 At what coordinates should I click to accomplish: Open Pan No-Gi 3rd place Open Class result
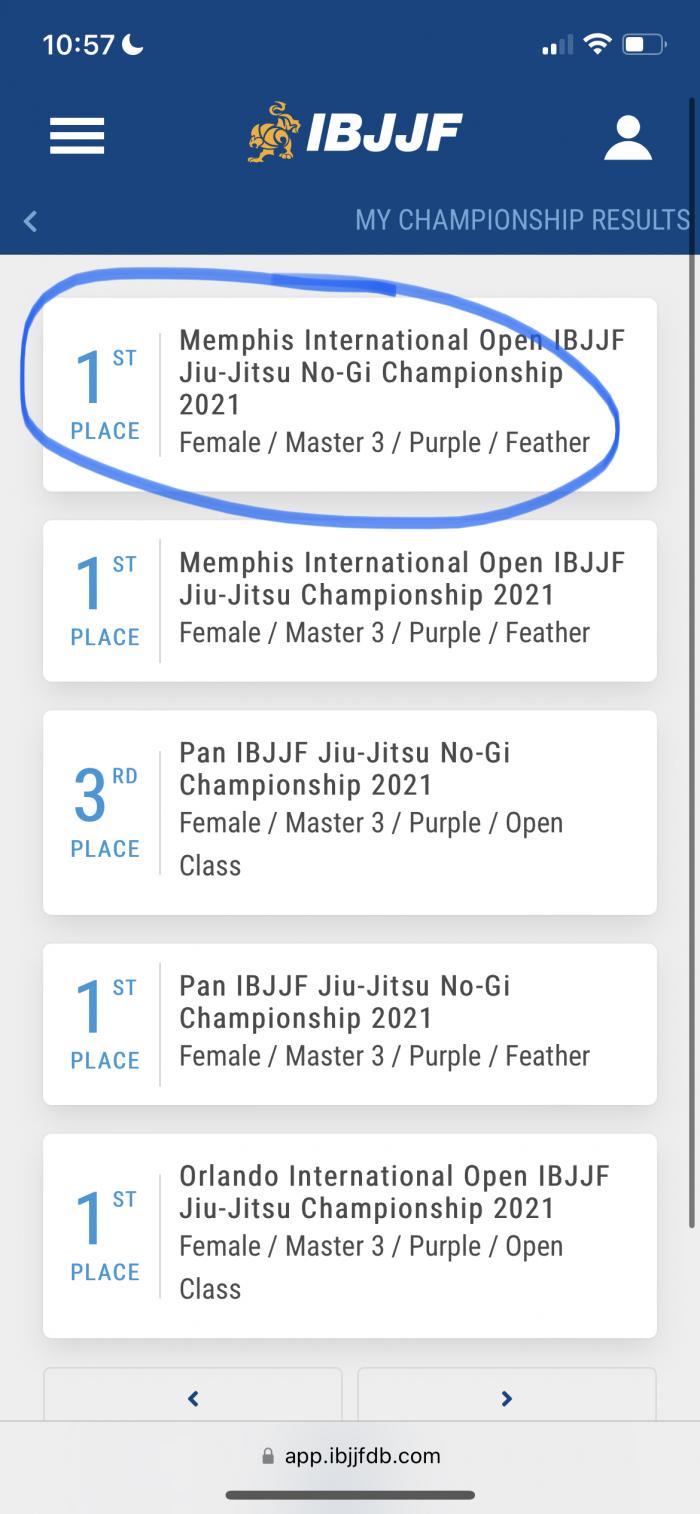pos(350,812)
